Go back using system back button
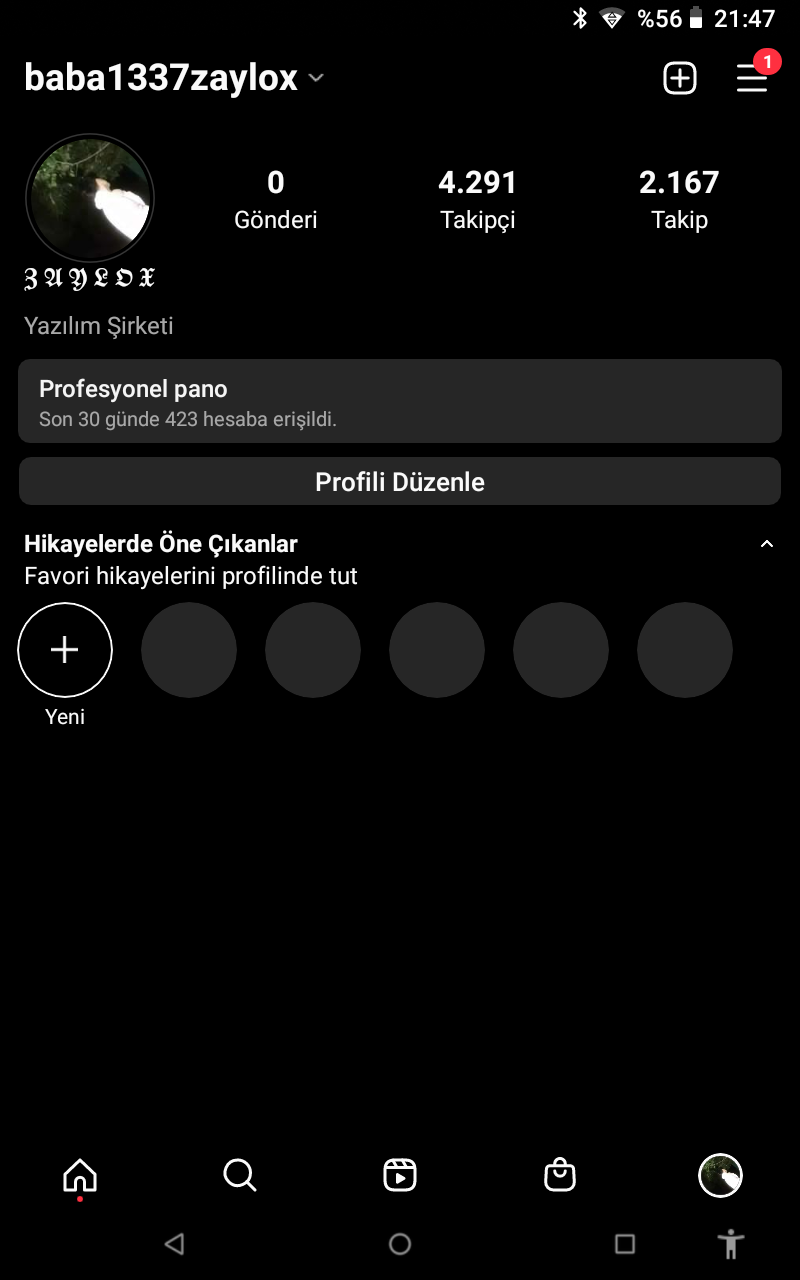This screenshot has width=800, height=1280. click(x=175, y=1244)
